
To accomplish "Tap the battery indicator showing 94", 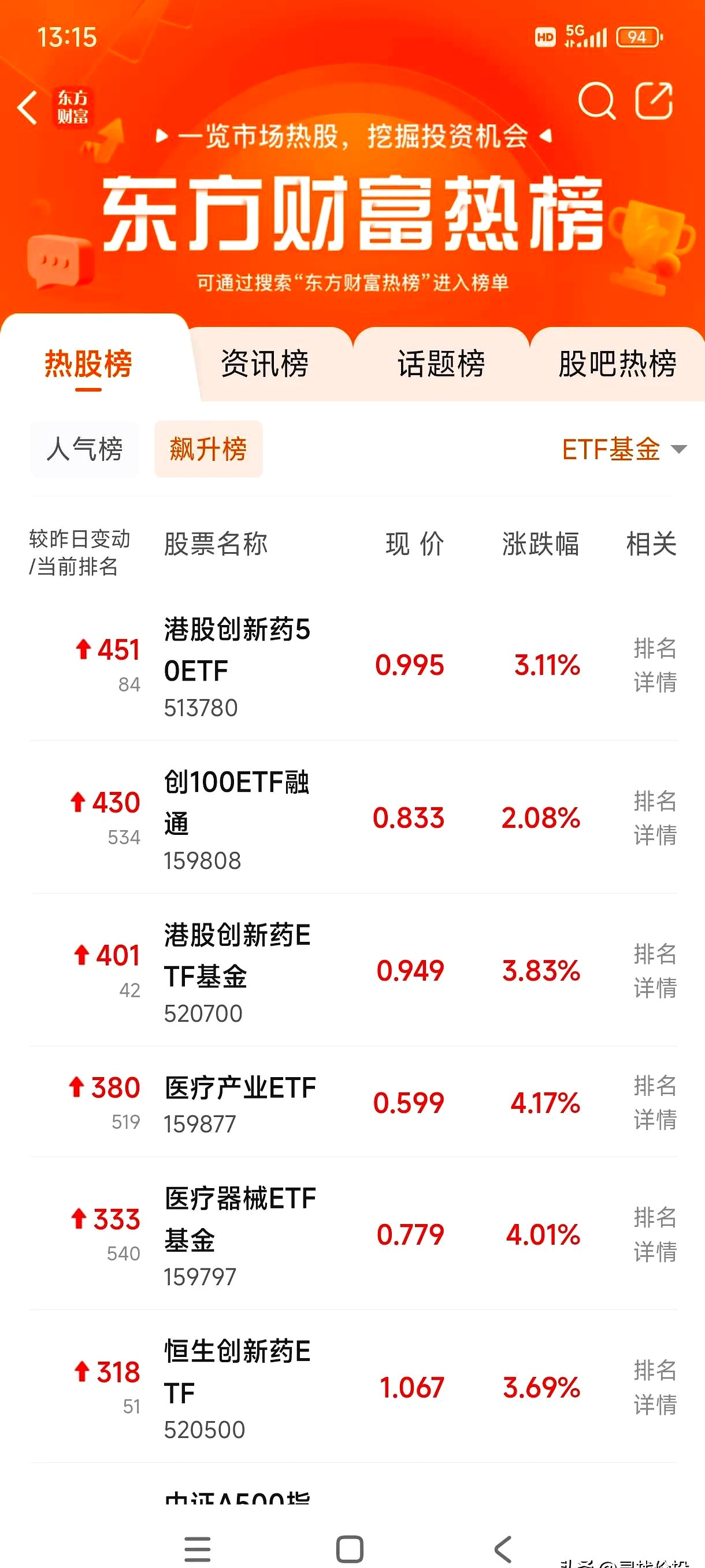I will (637, 38).
